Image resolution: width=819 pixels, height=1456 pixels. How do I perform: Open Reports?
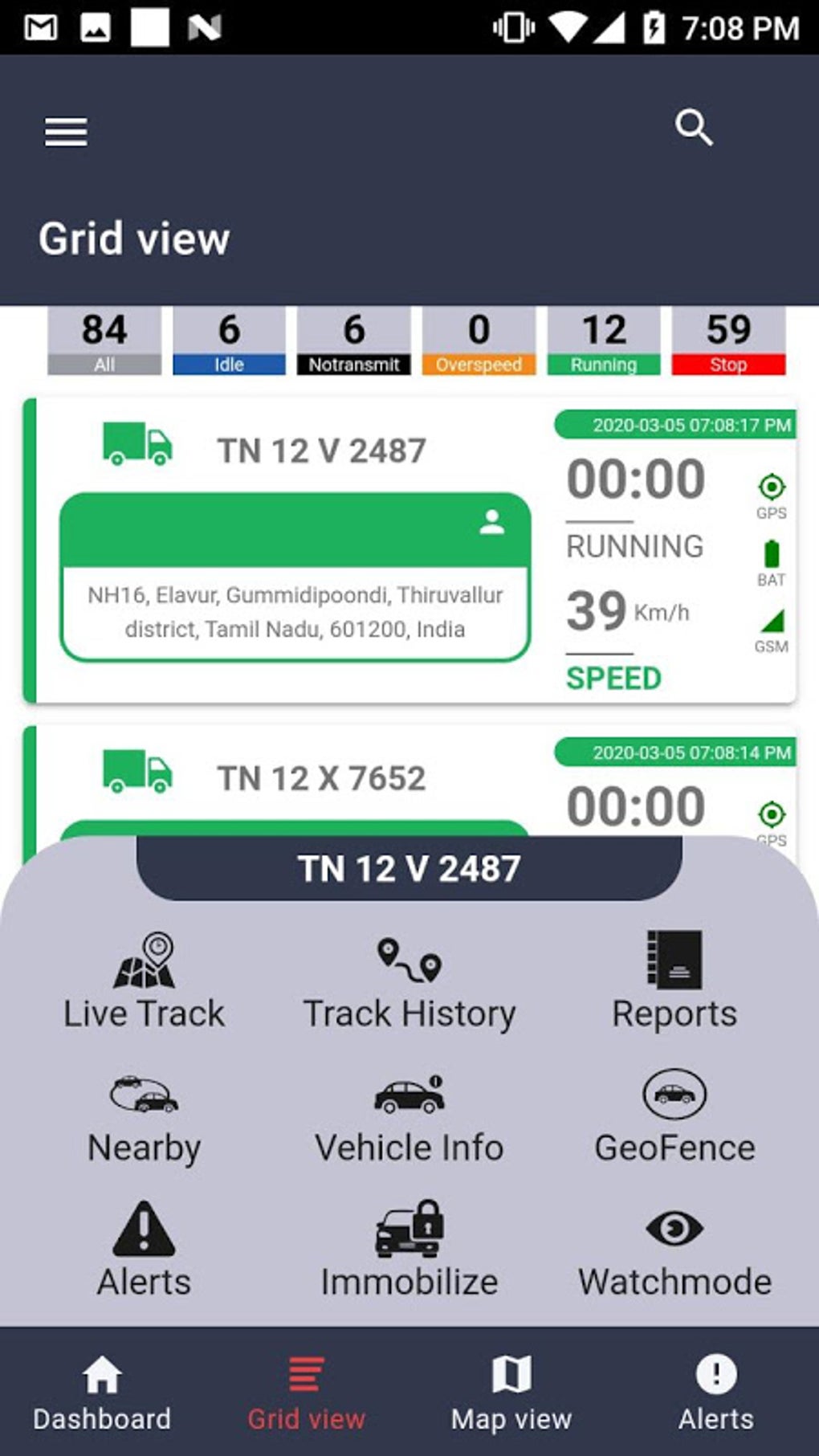(x=674, y=981)
